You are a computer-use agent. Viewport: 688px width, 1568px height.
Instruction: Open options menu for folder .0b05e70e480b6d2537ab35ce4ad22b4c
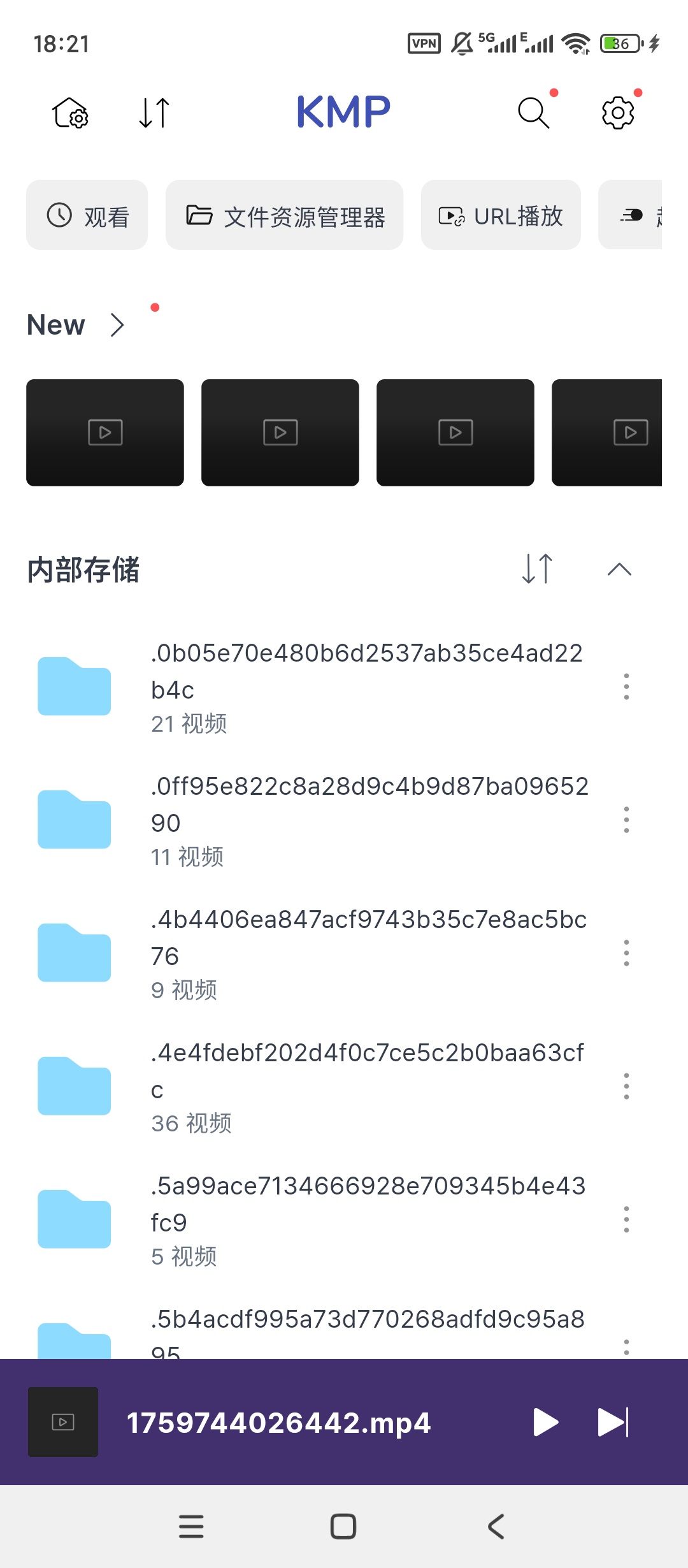(x=627, y=686)
